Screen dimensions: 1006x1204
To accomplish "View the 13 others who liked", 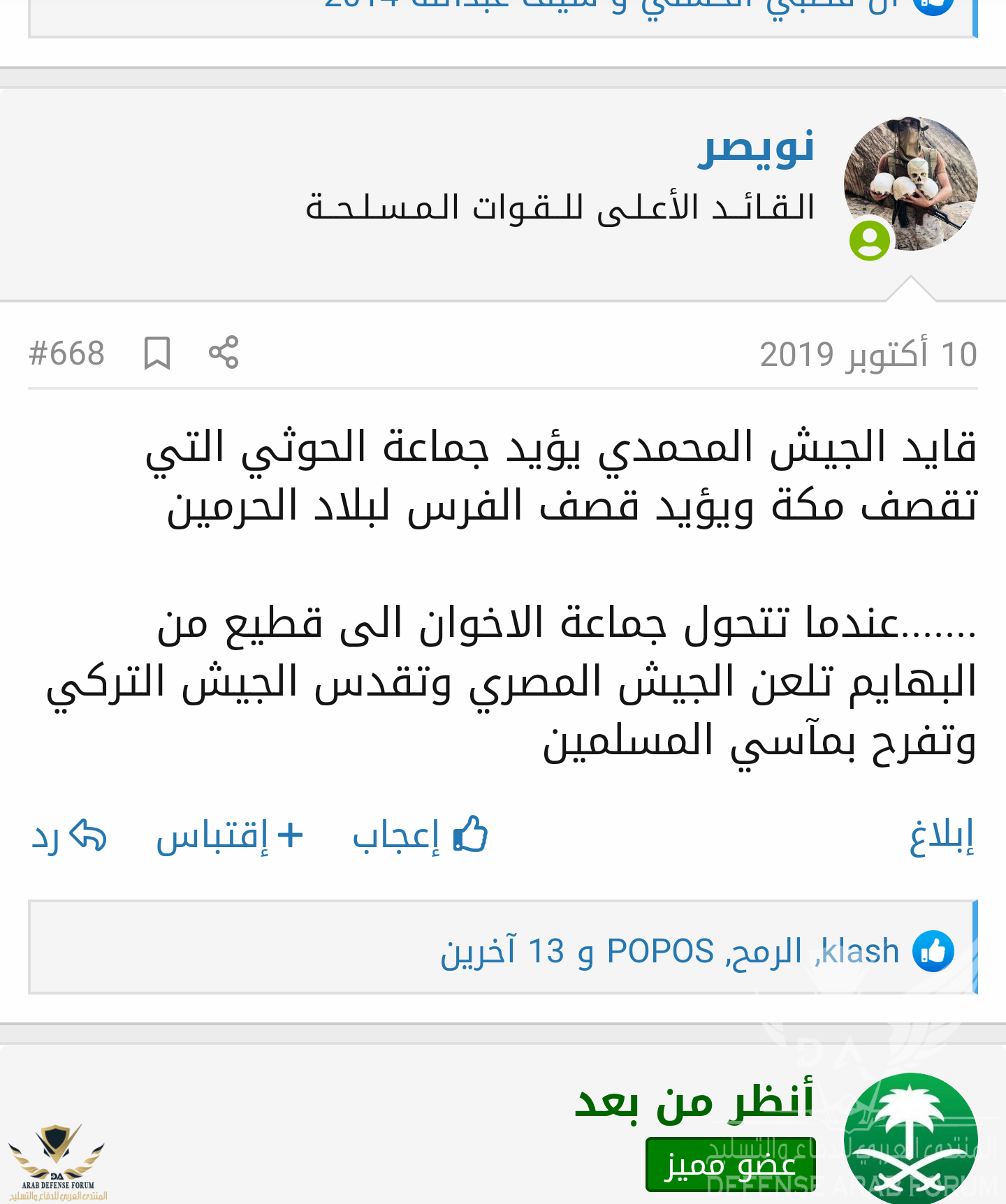I will (503, 951).
